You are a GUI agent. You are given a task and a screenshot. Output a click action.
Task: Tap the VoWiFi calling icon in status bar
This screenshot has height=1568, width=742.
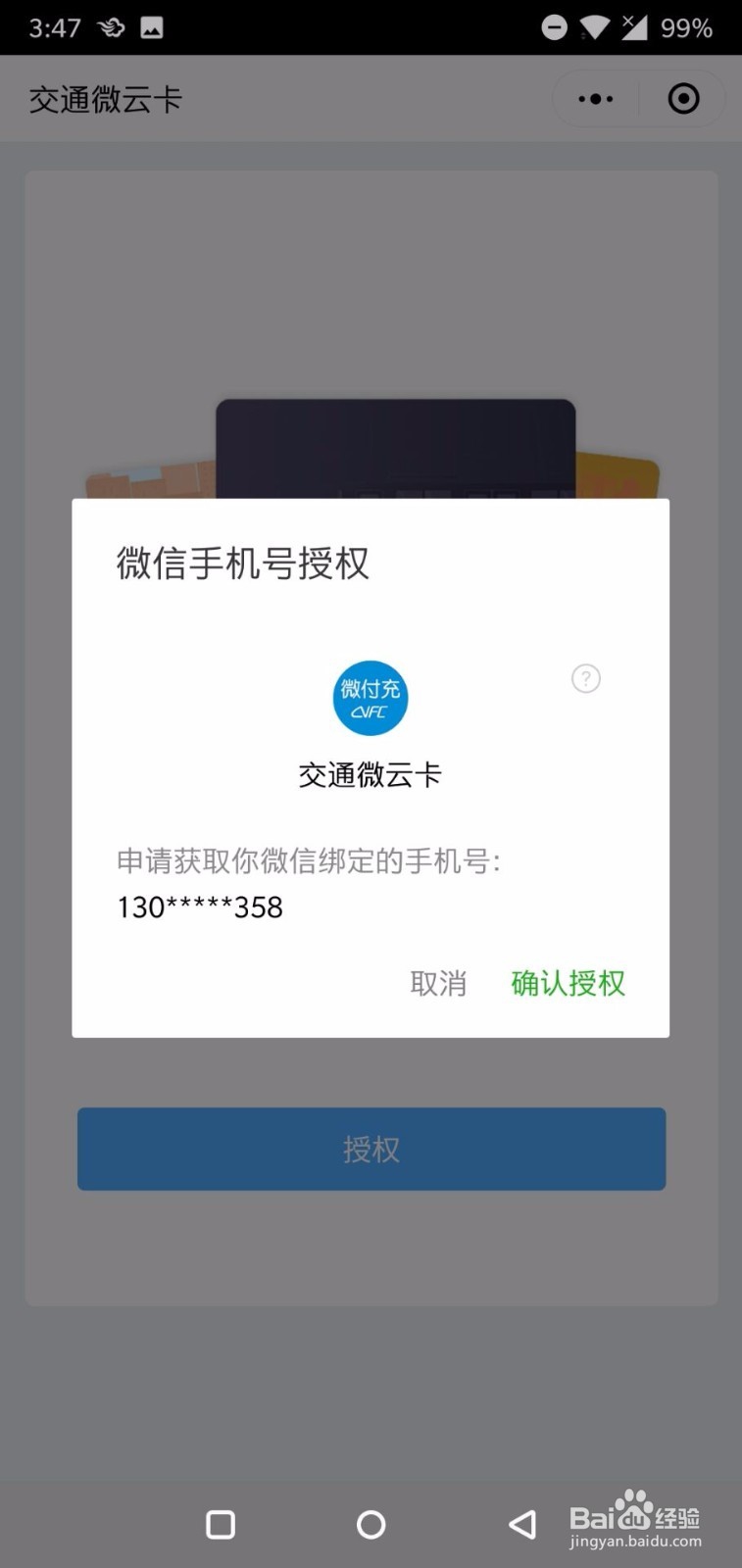point(110,26)
